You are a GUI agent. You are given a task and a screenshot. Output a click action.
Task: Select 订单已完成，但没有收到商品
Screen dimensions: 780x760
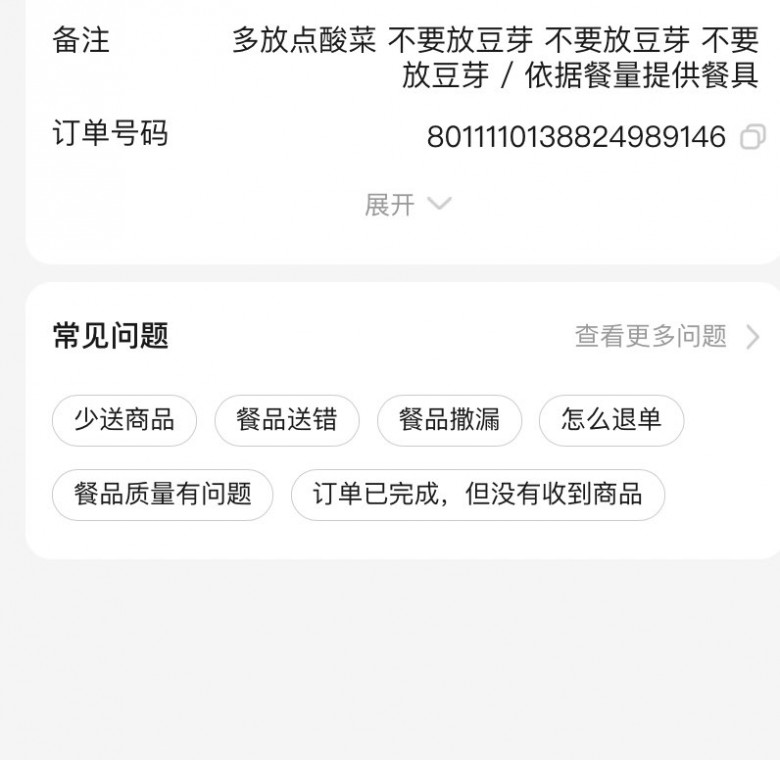477,494
